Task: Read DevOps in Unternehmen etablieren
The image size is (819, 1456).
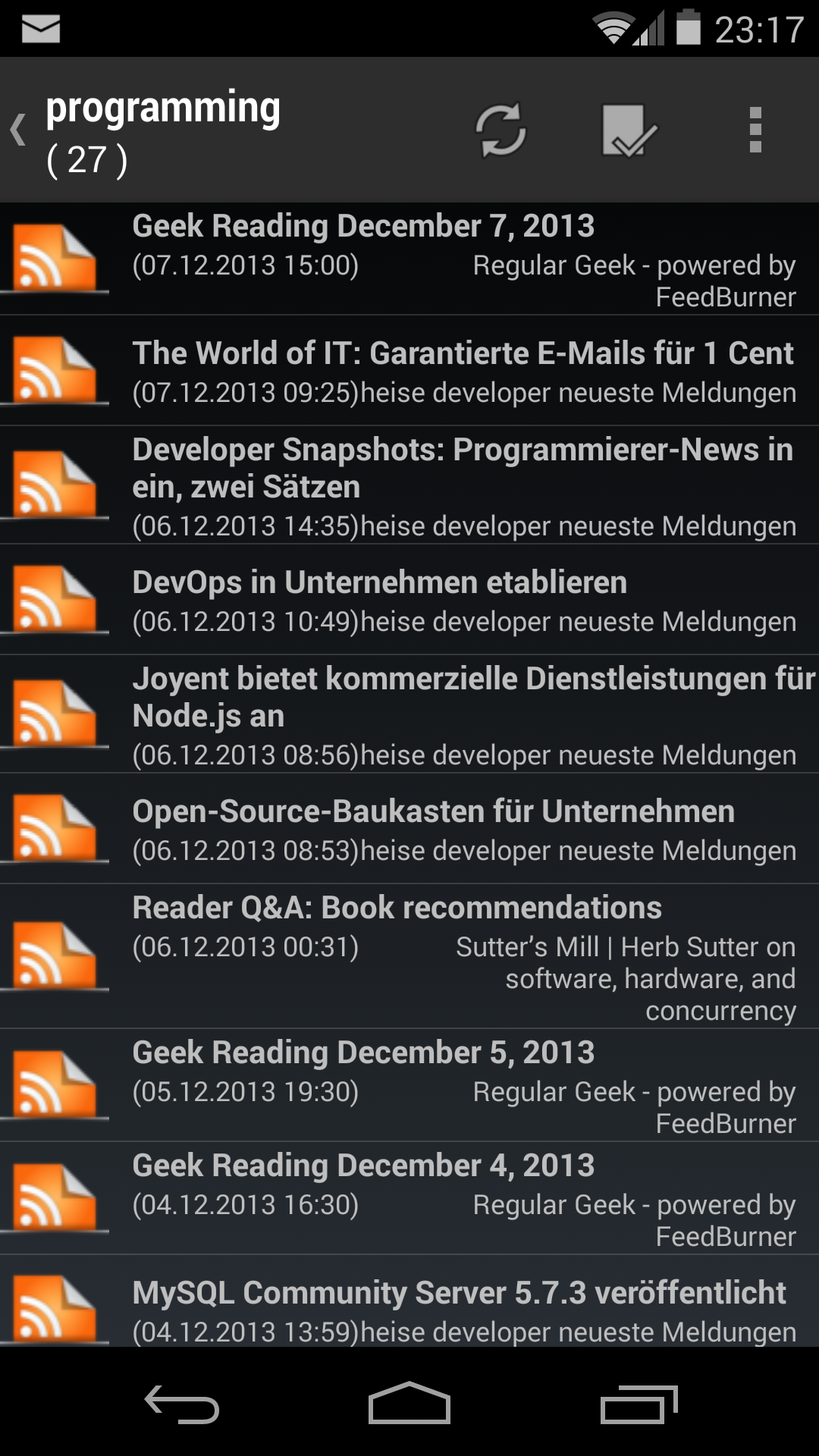Action: click(409, 599)
